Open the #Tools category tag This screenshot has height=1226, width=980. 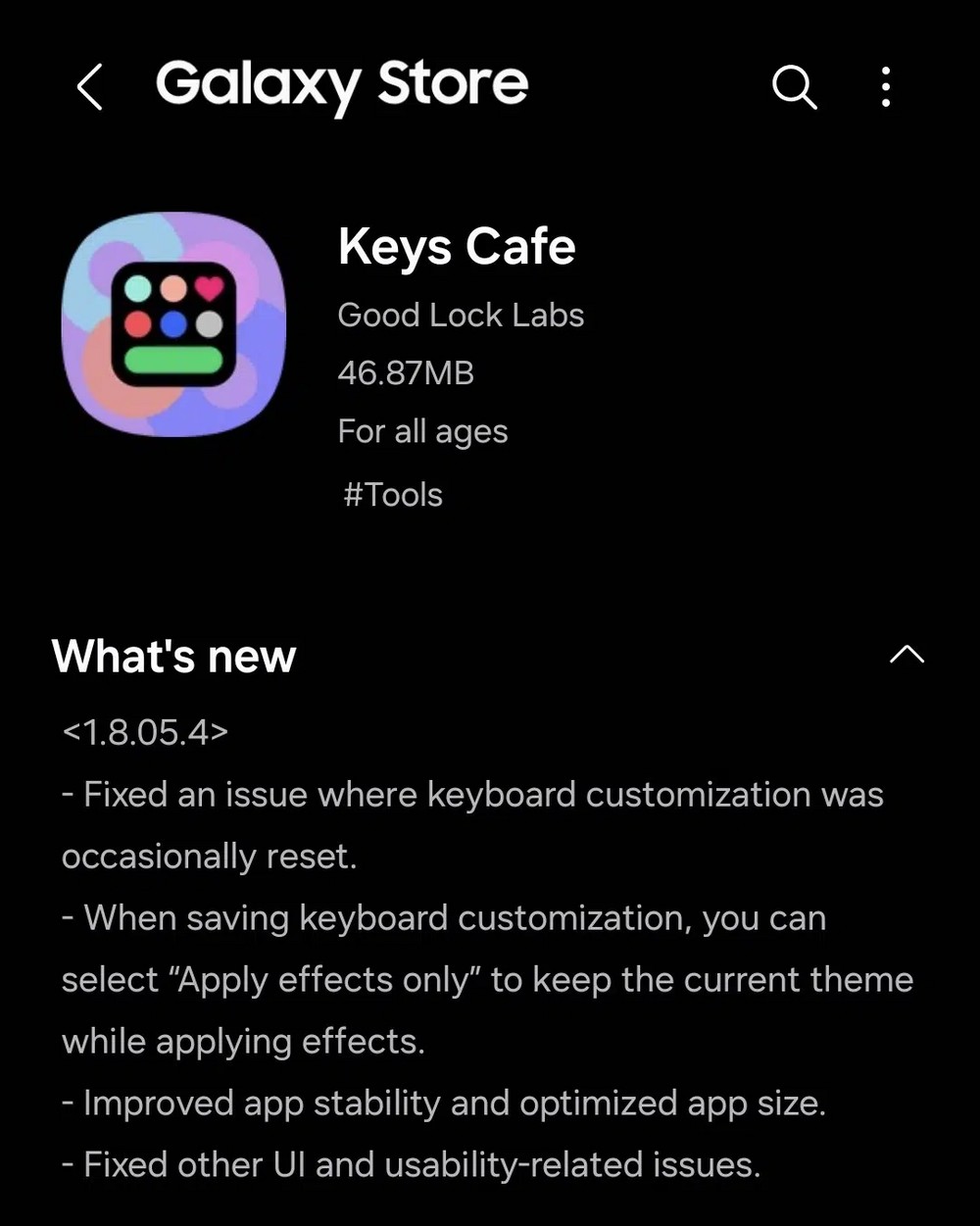point(392,495)
